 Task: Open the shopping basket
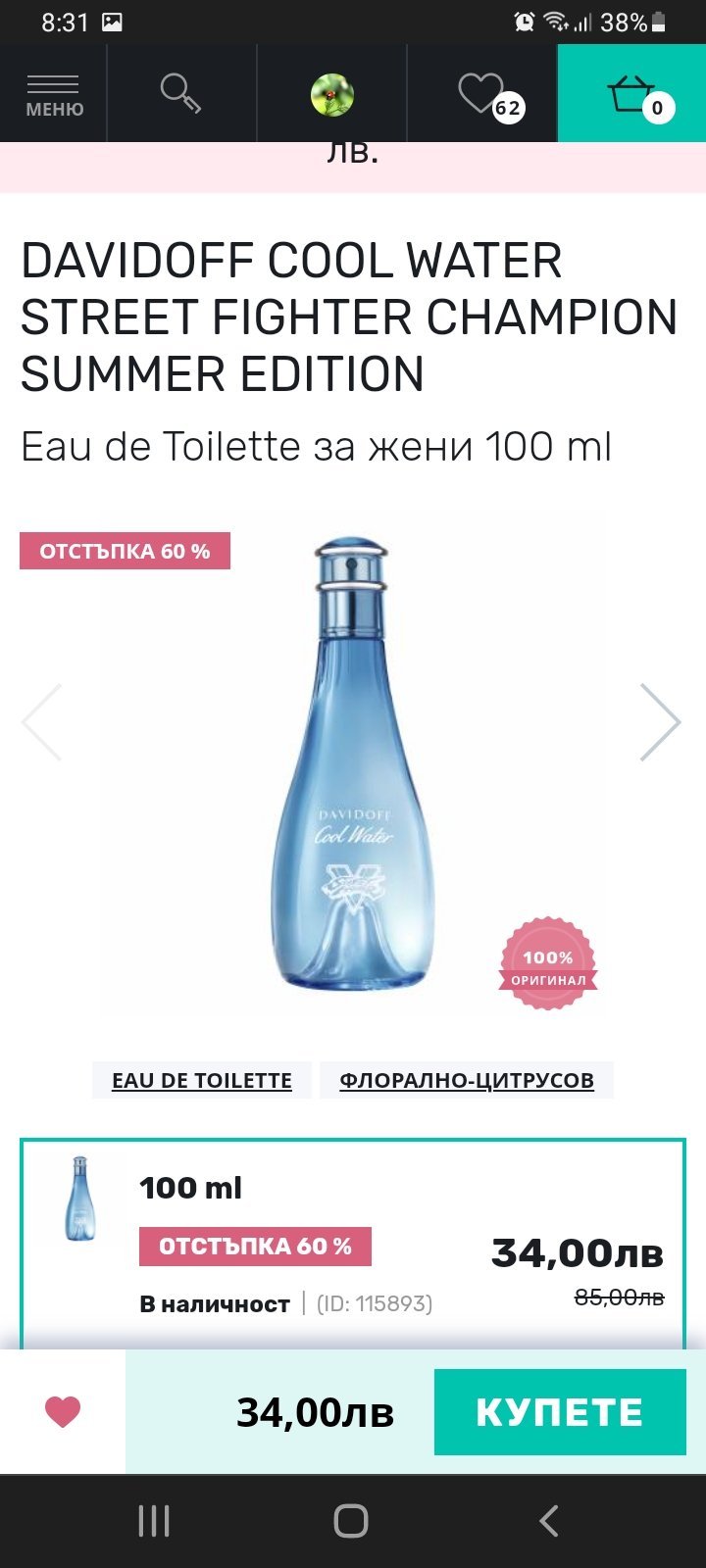(632, 94)
